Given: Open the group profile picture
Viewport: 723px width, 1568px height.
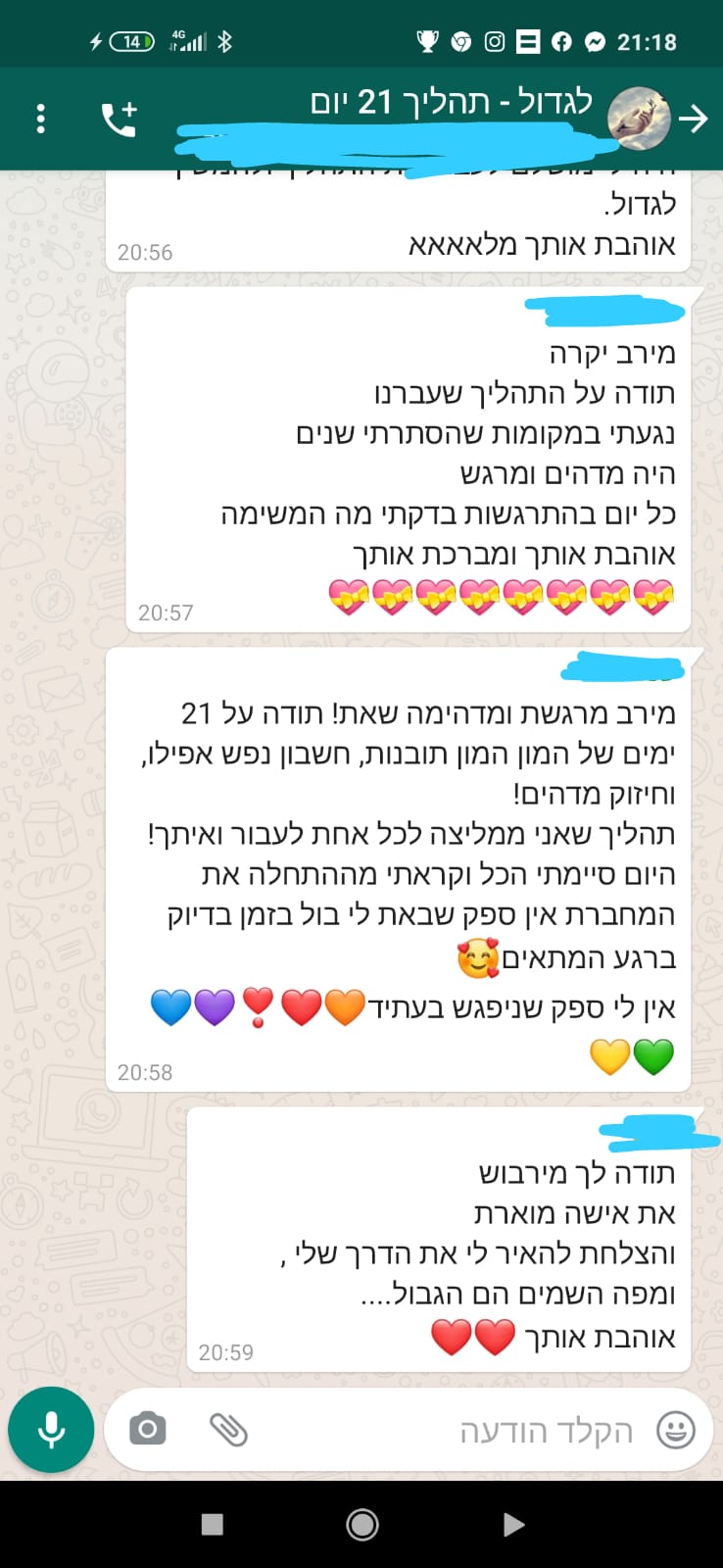Looking at the screenshot, I should click(639, 119).
